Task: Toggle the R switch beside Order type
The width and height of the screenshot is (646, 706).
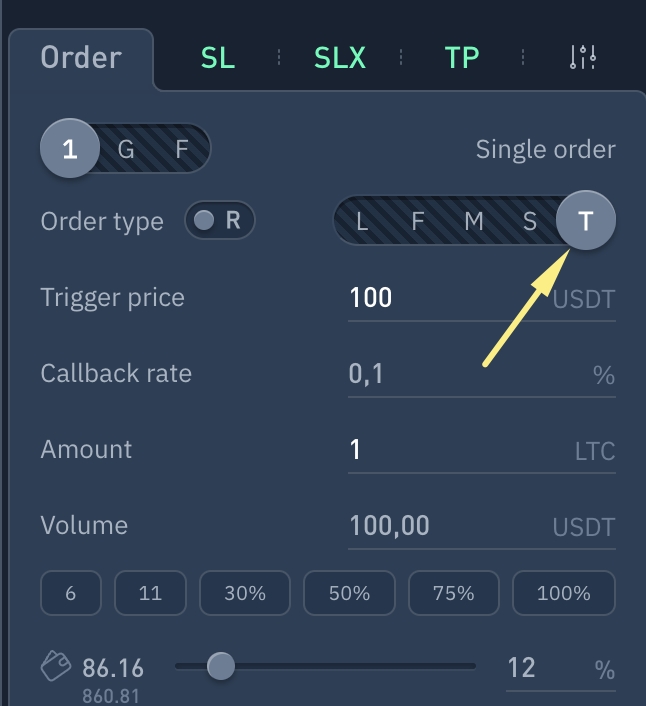Action: click(x=220, y=221)
